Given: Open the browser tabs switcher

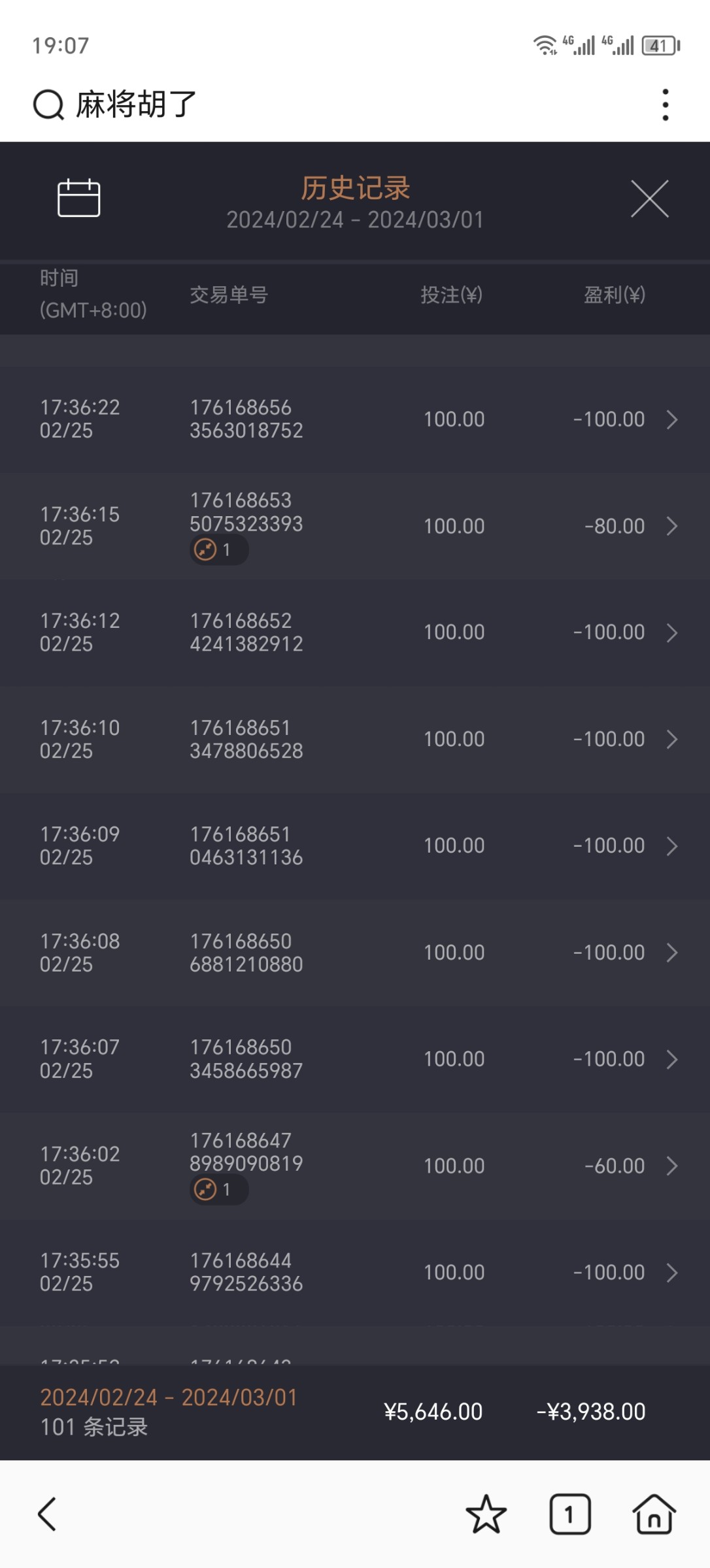Looking at the screenshot, I should click(569, 1514).
